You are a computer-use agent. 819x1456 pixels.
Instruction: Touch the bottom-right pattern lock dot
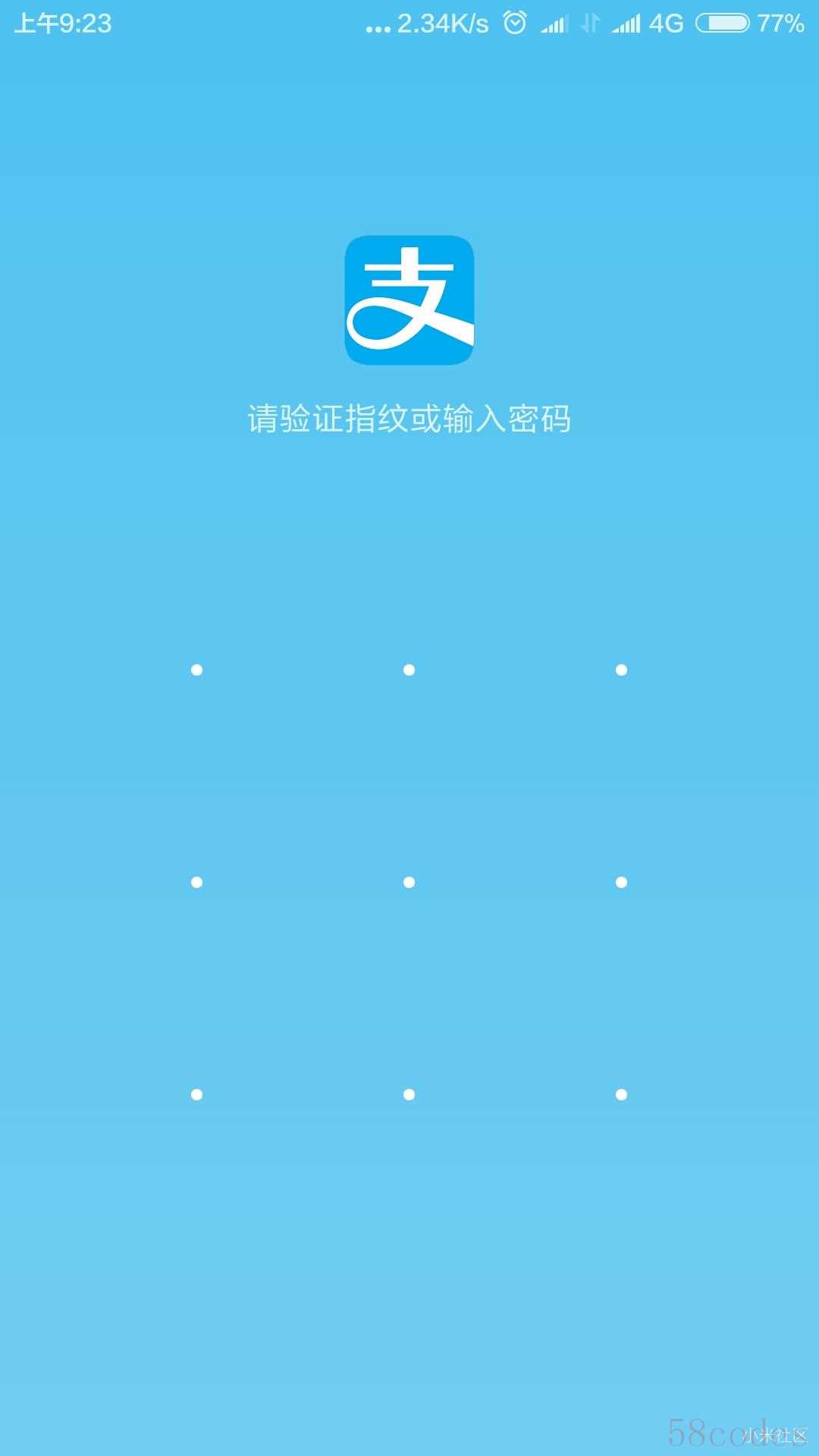[x=621, y=1094]
